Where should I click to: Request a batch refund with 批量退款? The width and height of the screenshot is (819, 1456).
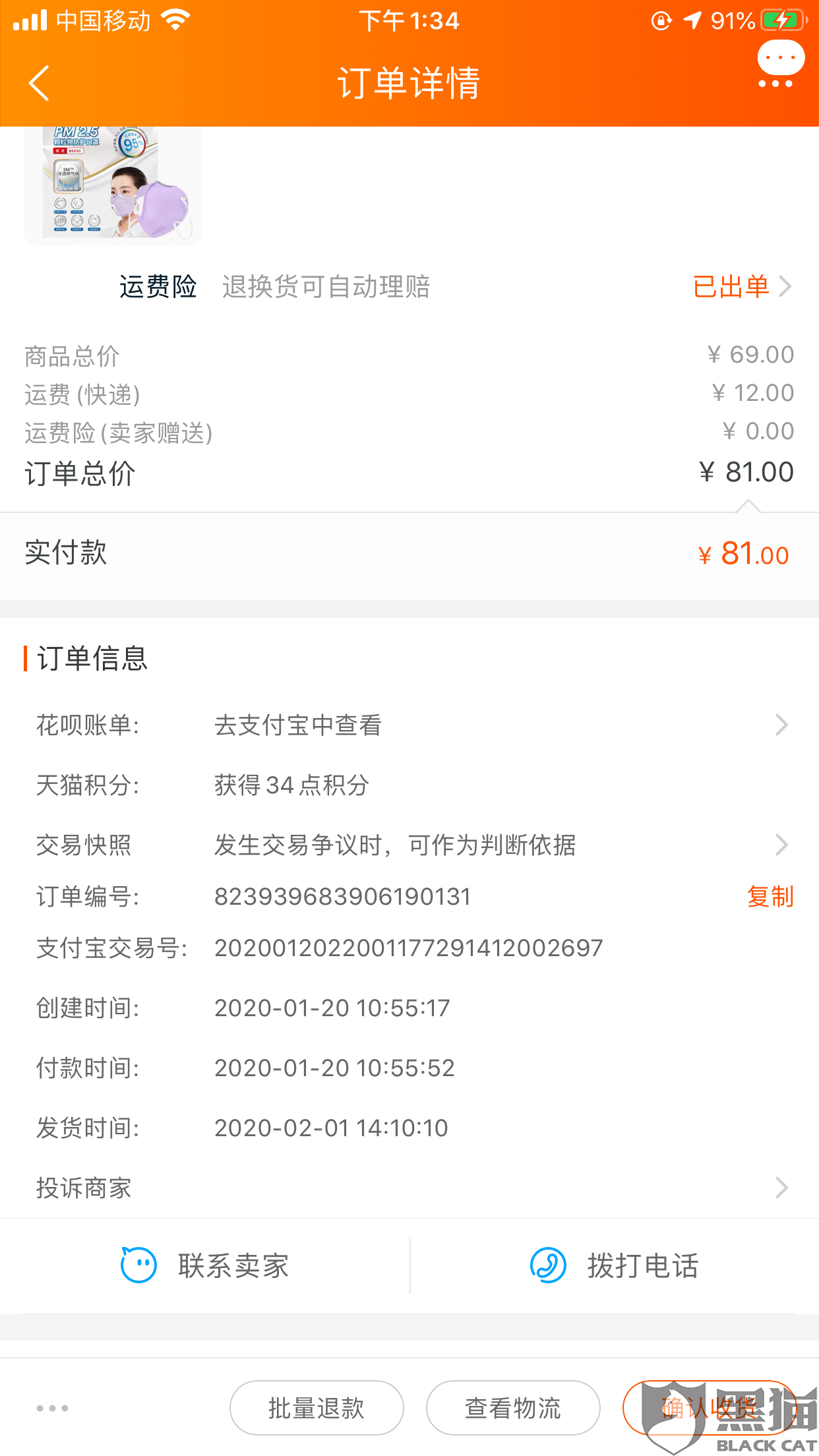tap(317, 1408)
